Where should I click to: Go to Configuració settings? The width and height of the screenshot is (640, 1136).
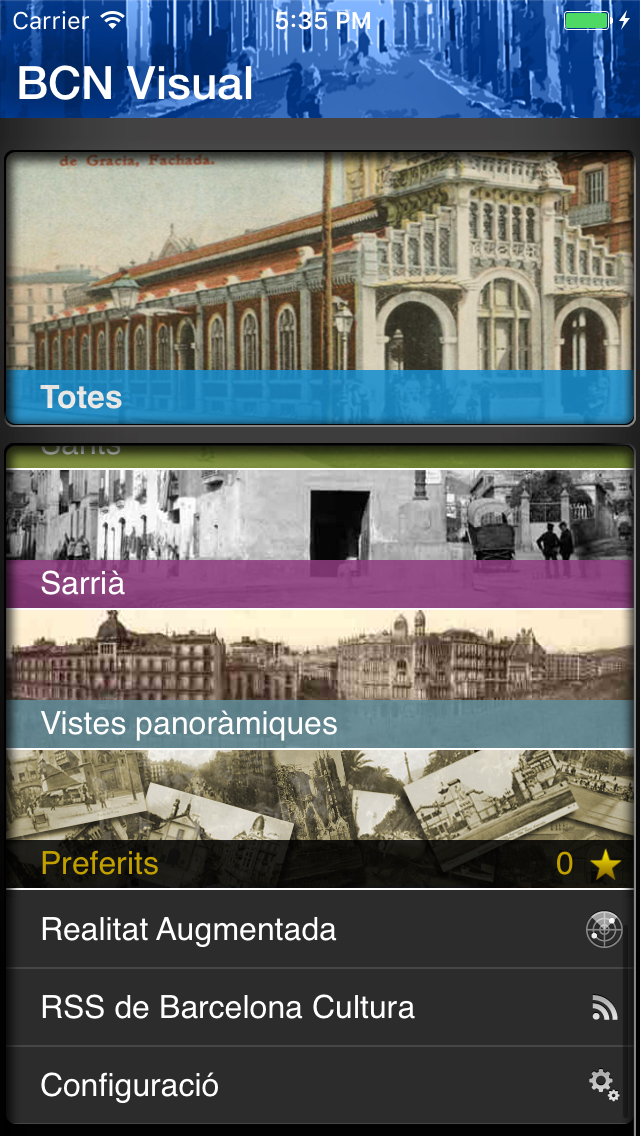point(320,1085)
